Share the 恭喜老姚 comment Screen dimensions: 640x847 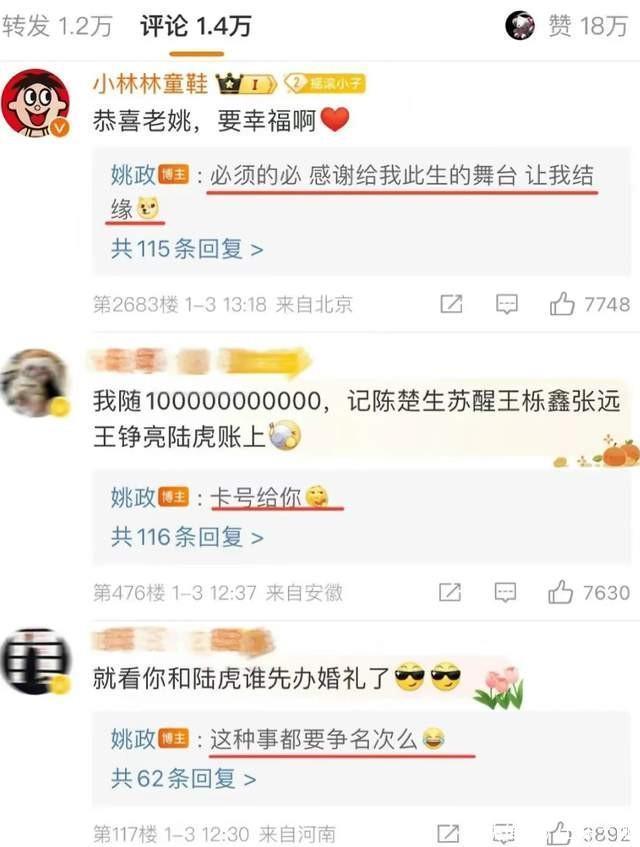point(451,304)
